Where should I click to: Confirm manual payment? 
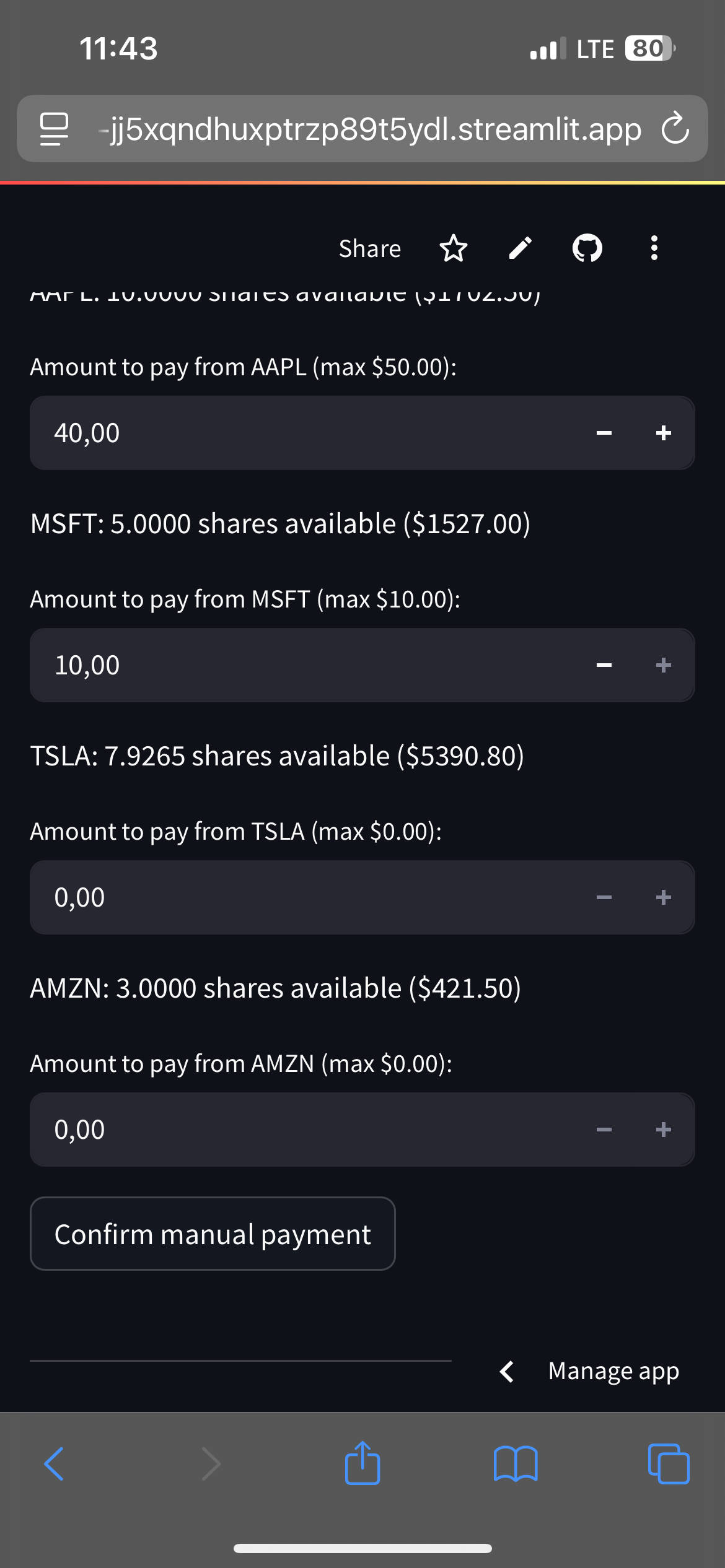click(x=213, y=1234)
